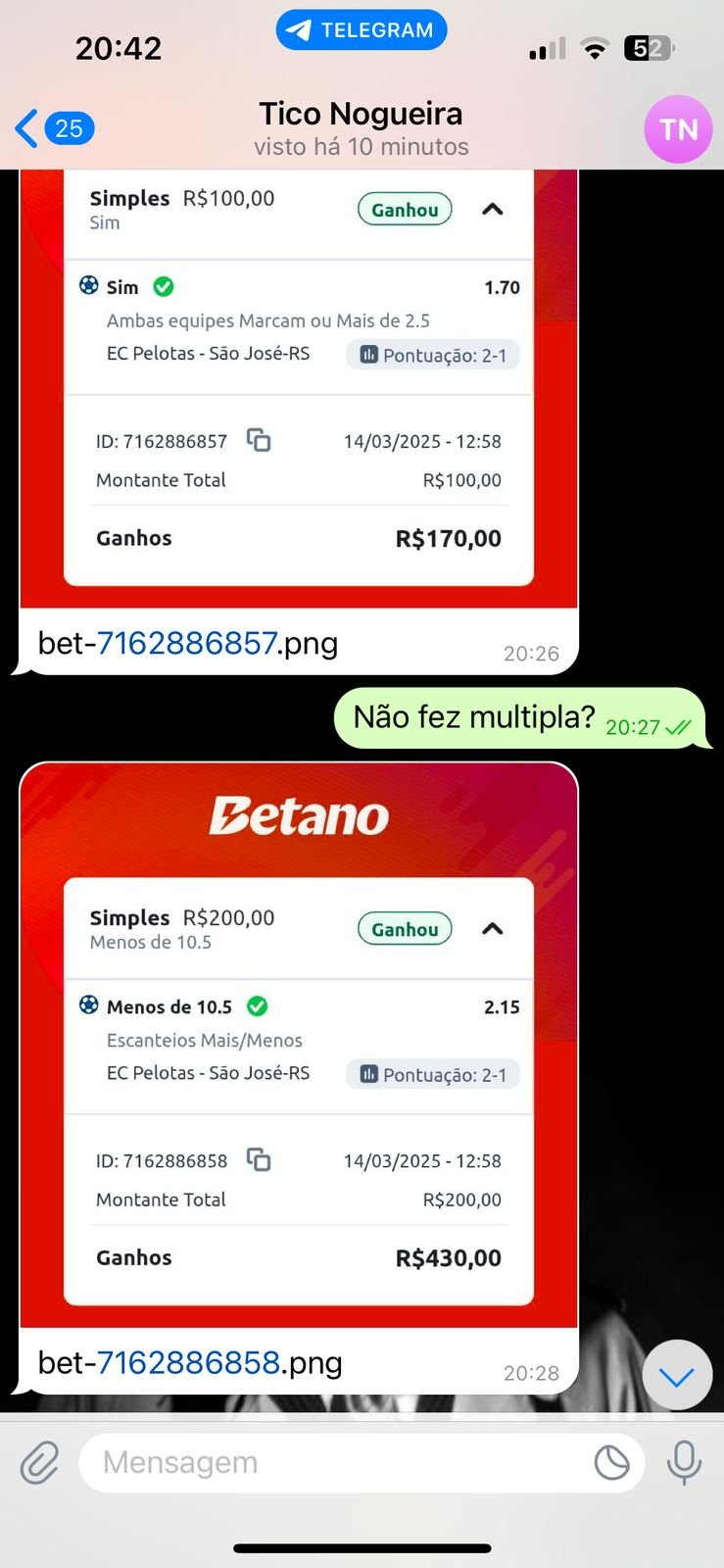Tap the Telegram notification banner
724x1568 pixels.
(362, 29)
